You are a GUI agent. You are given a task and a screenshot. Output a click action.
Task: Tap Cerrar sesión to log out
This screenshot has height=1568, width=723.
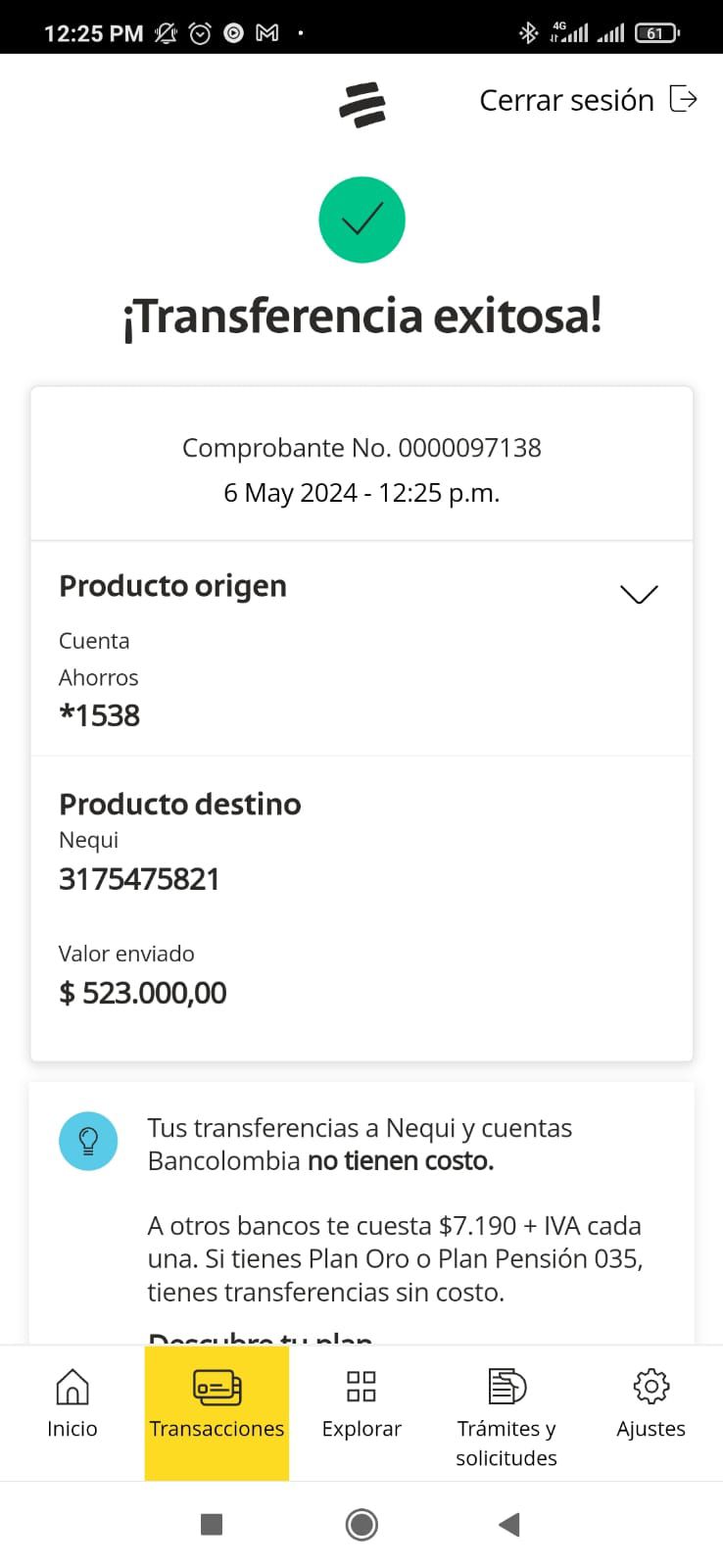click(x=588, y=100)
